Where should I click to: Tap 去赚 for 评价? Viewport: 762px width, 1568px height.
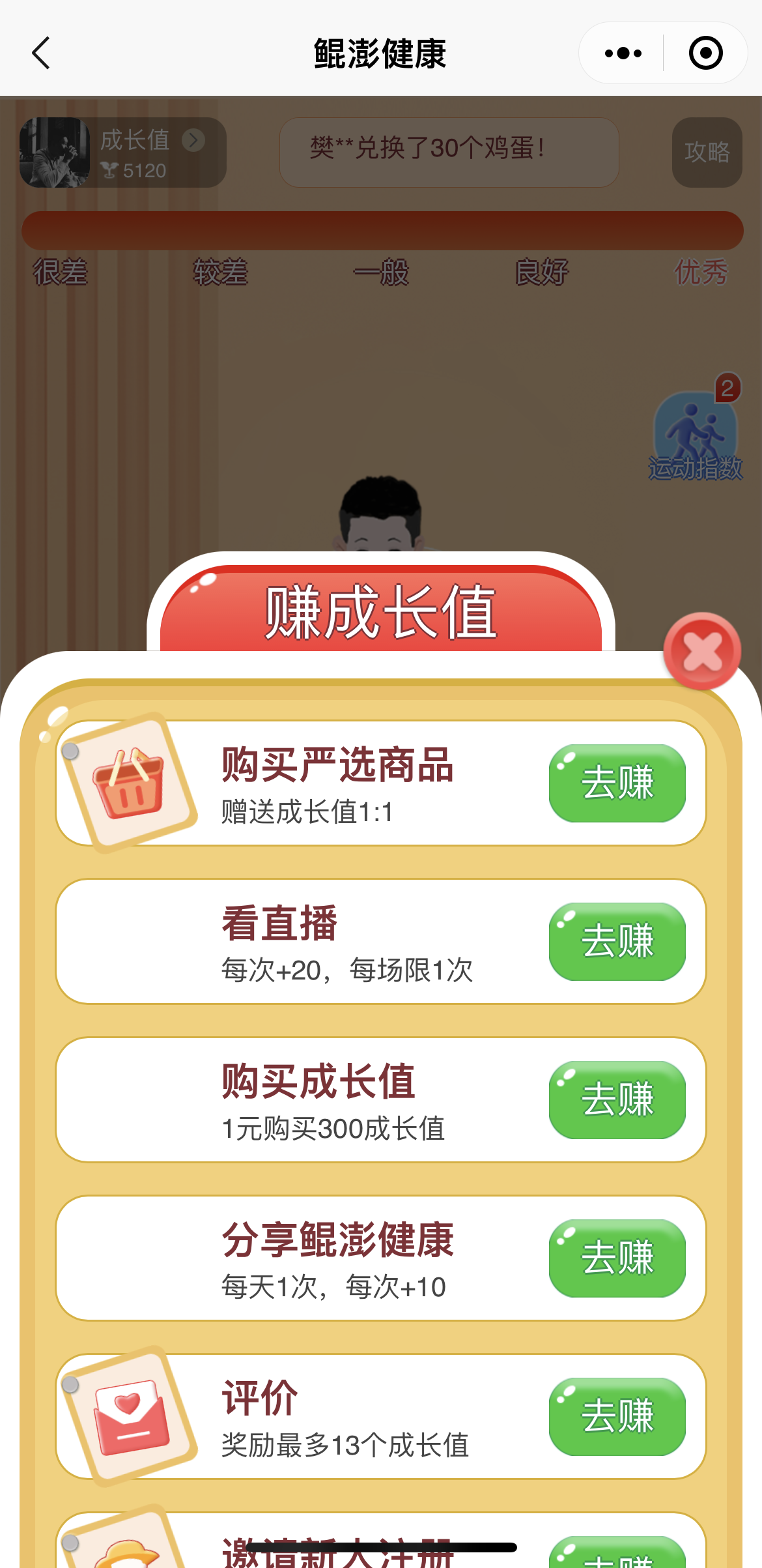(x=617, y=1416)
